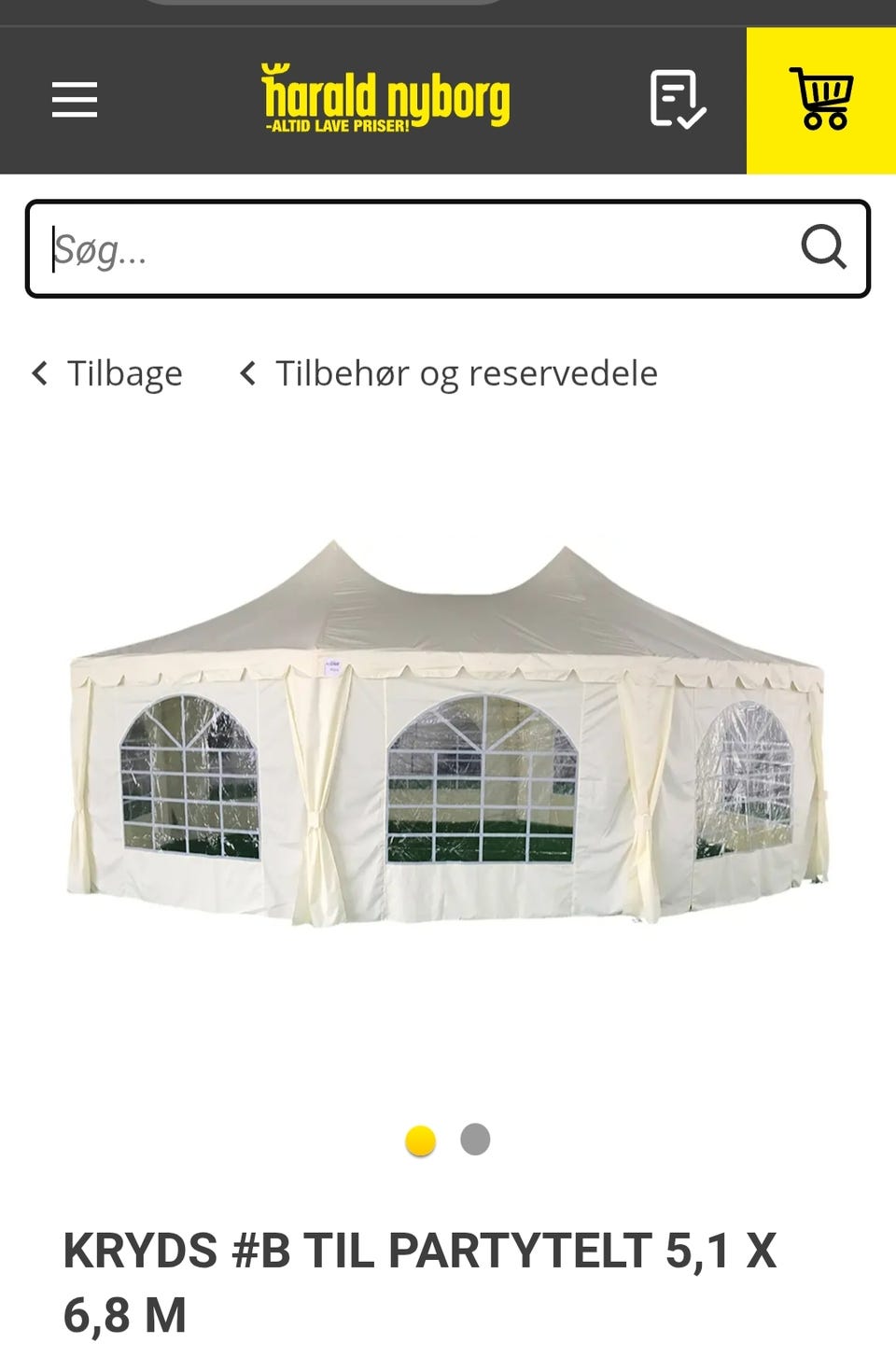Click the chevron before Tilbehør og reservedele

coord(247,372)
